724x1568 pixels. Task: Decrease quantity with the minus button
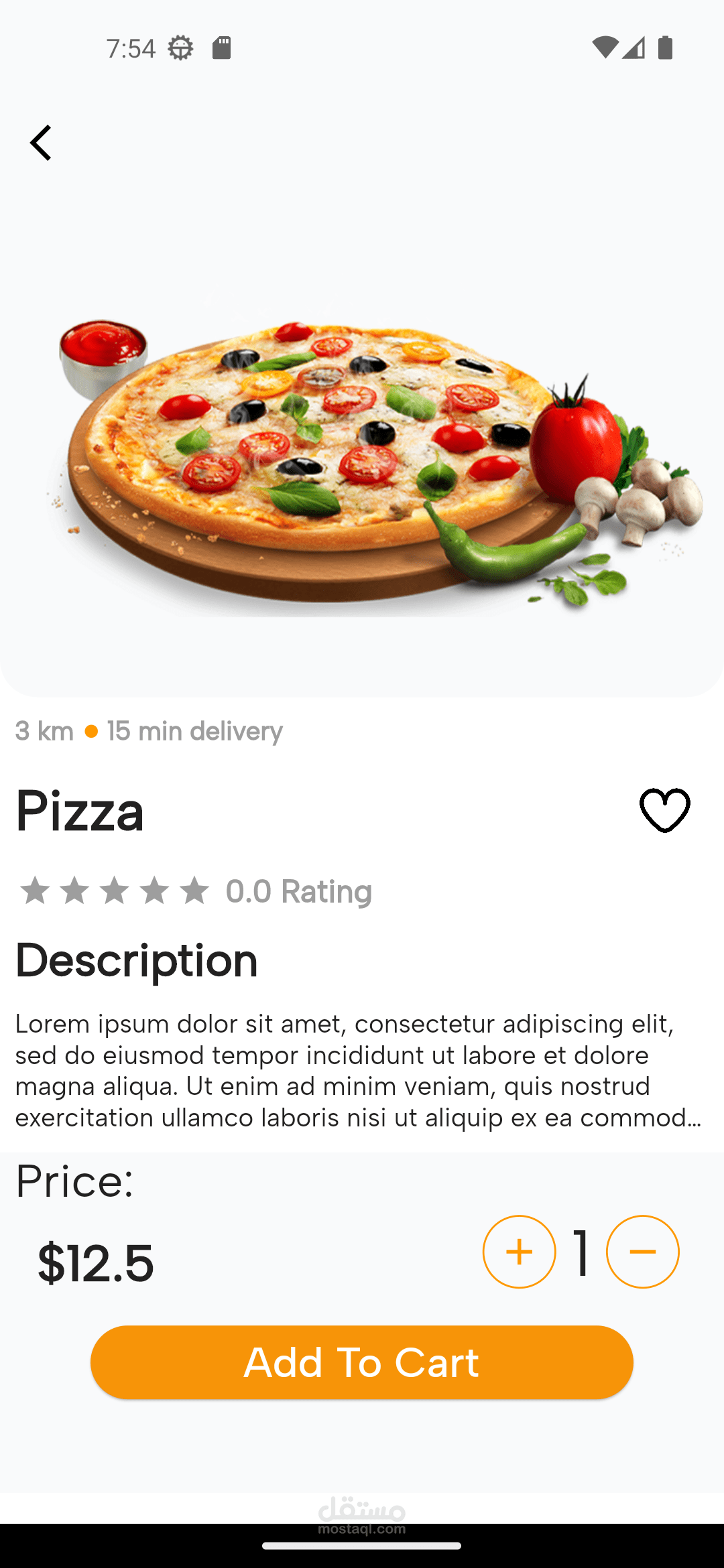(642, 1252)
